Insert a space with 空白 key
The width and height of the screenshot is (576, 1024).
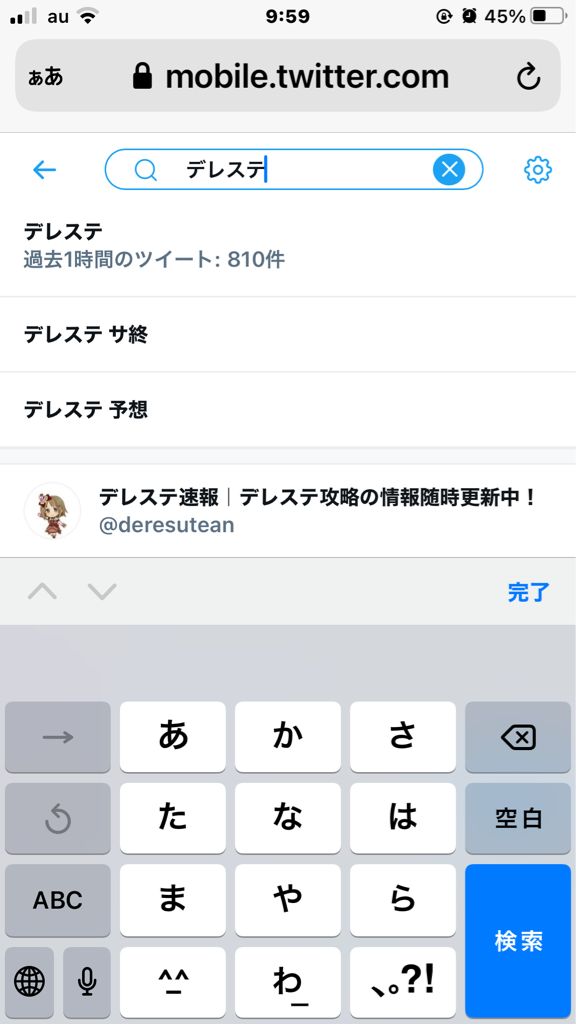coord(519,819)
